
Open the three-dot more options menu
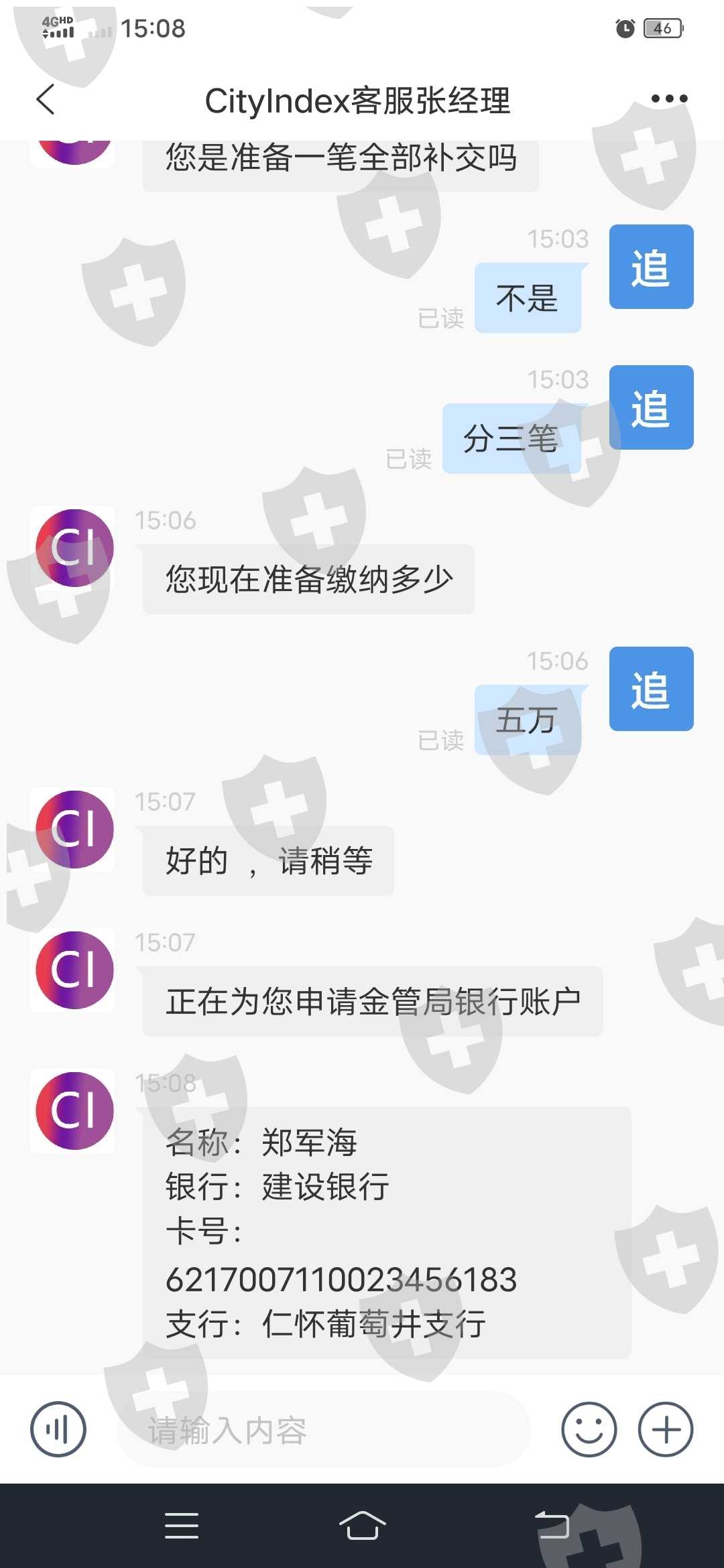point(669,99)
